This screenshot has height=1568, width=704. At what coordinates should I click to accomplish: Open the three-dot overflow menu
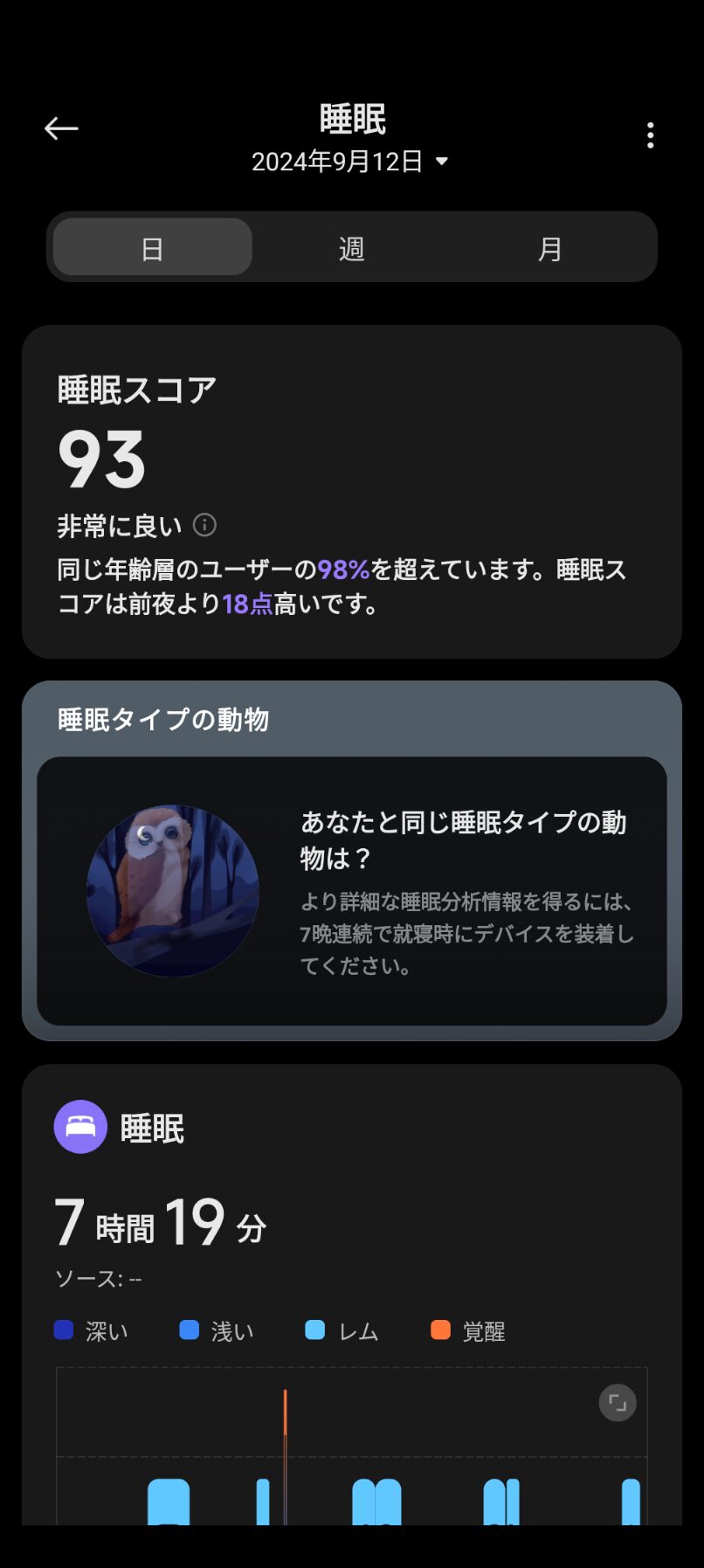(x=650, y=135)
